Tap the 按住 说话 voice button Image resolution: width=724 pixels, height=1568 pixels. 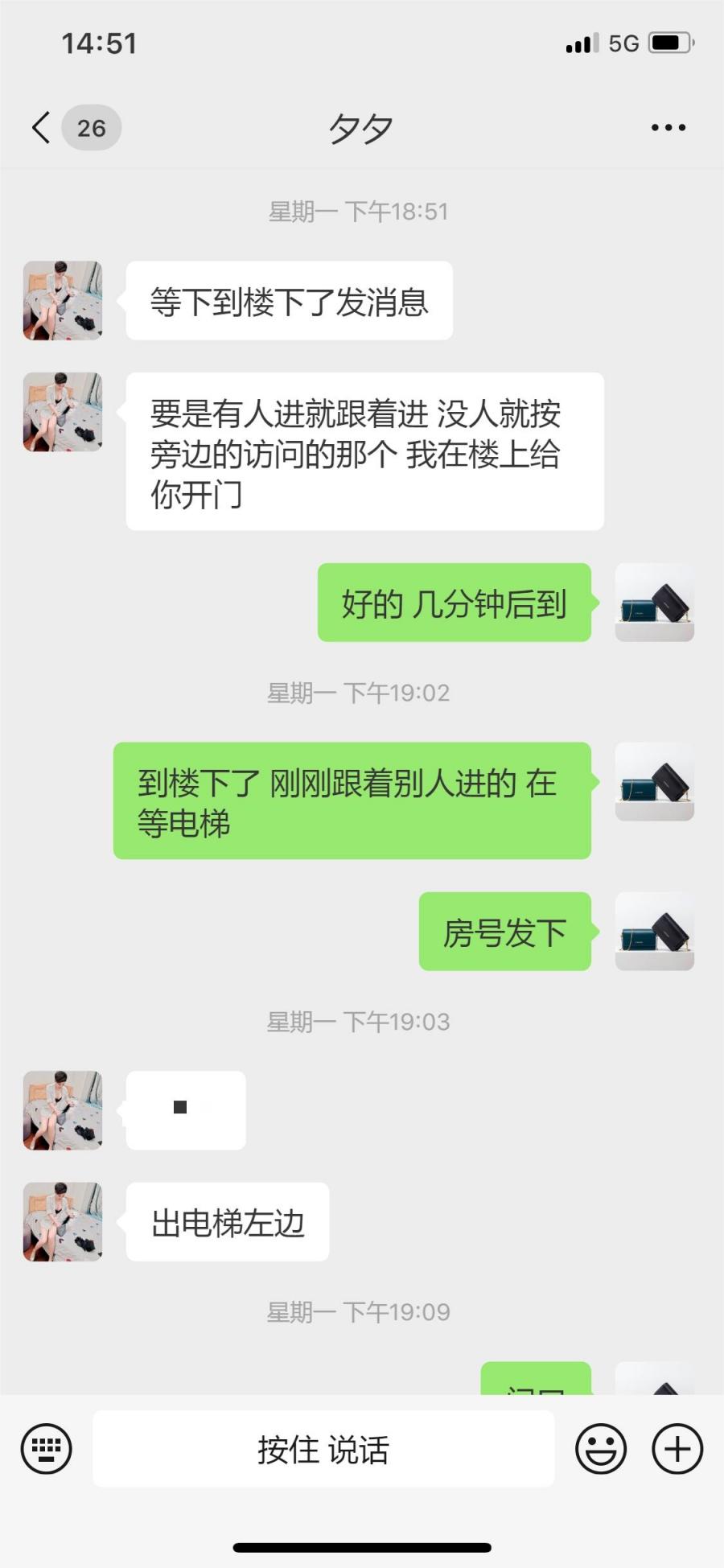(323, 1449)
